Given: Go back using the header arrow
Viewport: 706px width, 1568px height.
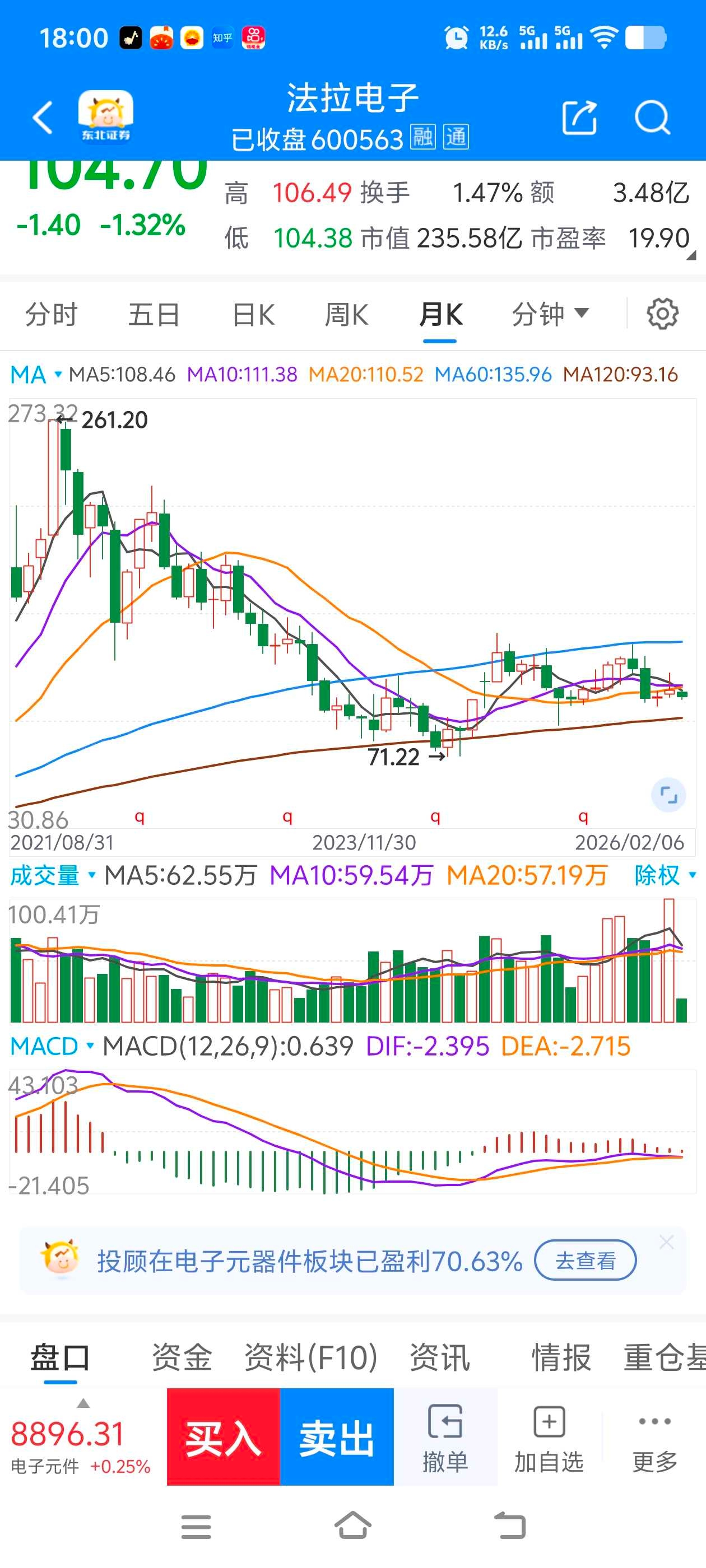Looking at the screenshot, I should tap(43, 118).
